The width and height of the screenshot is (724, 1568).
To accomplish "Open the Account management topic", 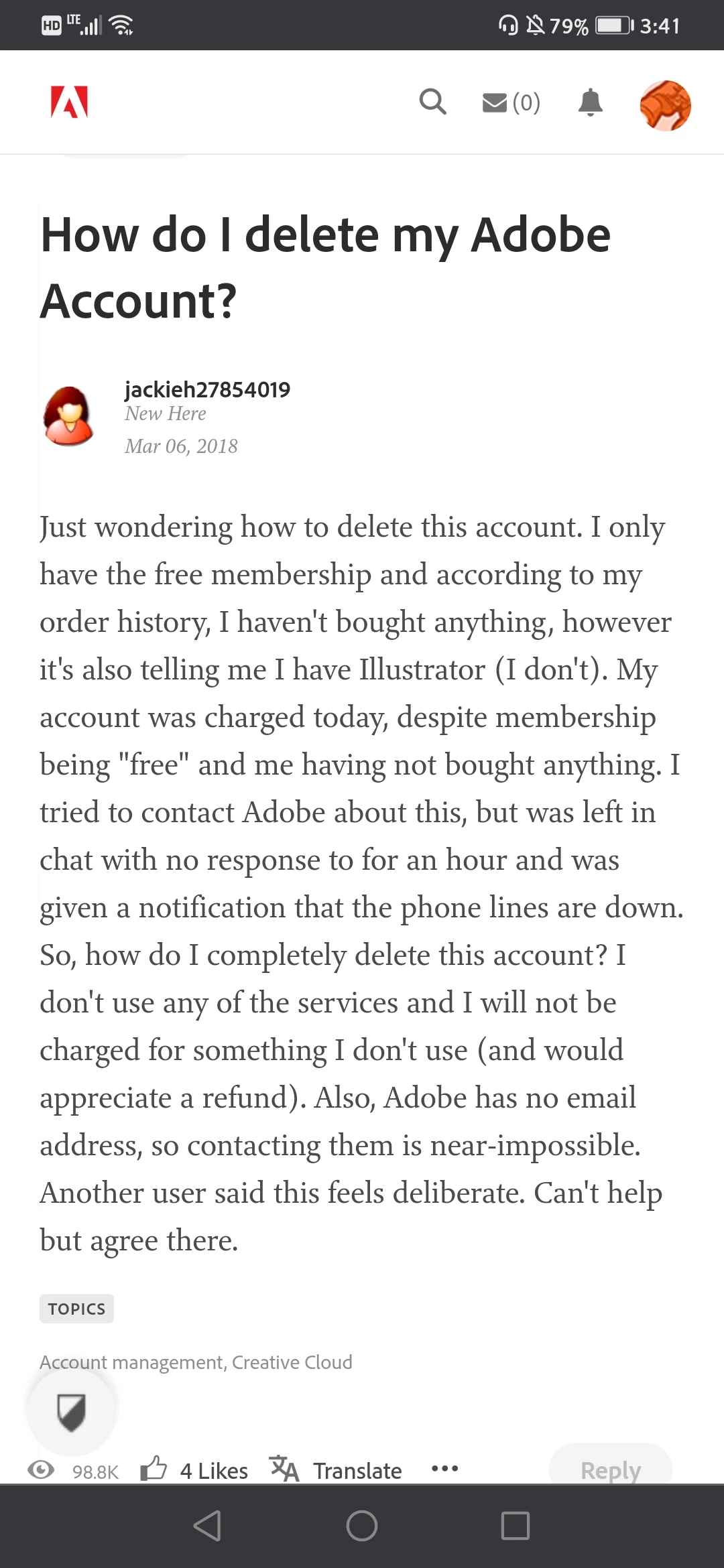I will coord(133,1362).
